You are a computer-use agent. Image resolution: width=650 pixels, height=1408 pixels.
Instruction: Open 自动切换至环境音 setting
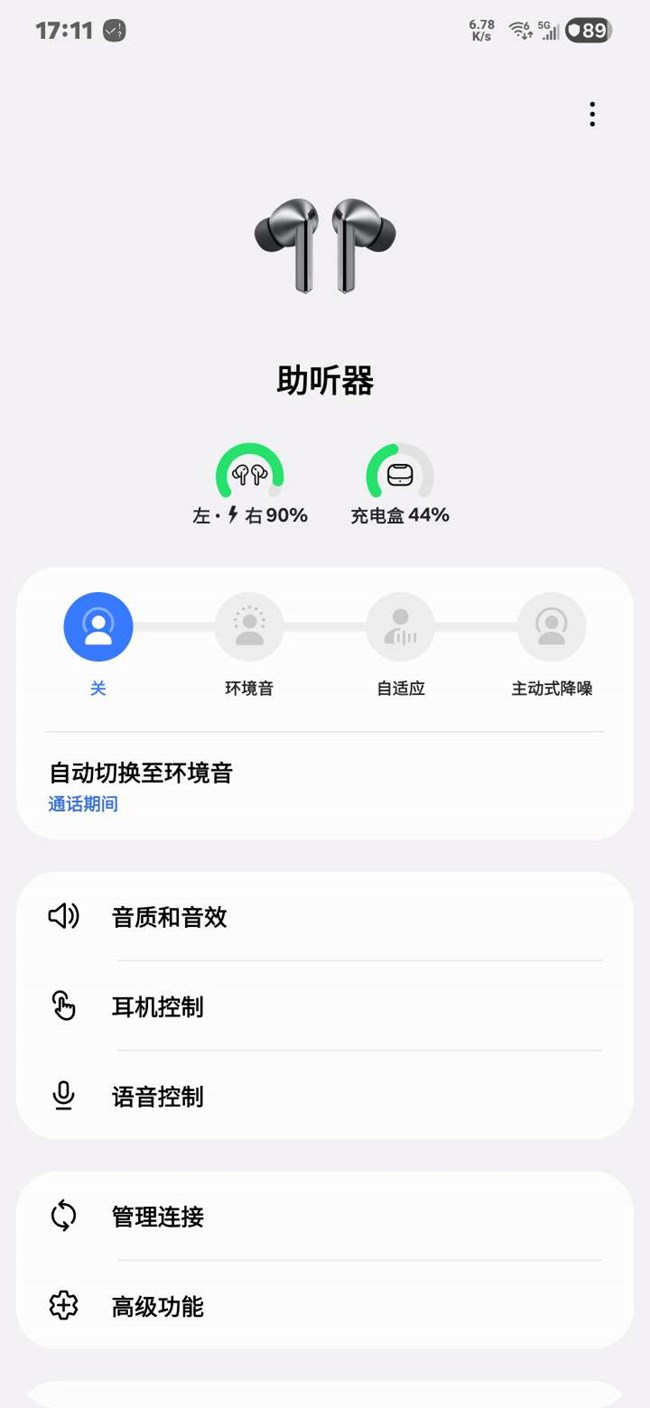[x=324, y=786]
